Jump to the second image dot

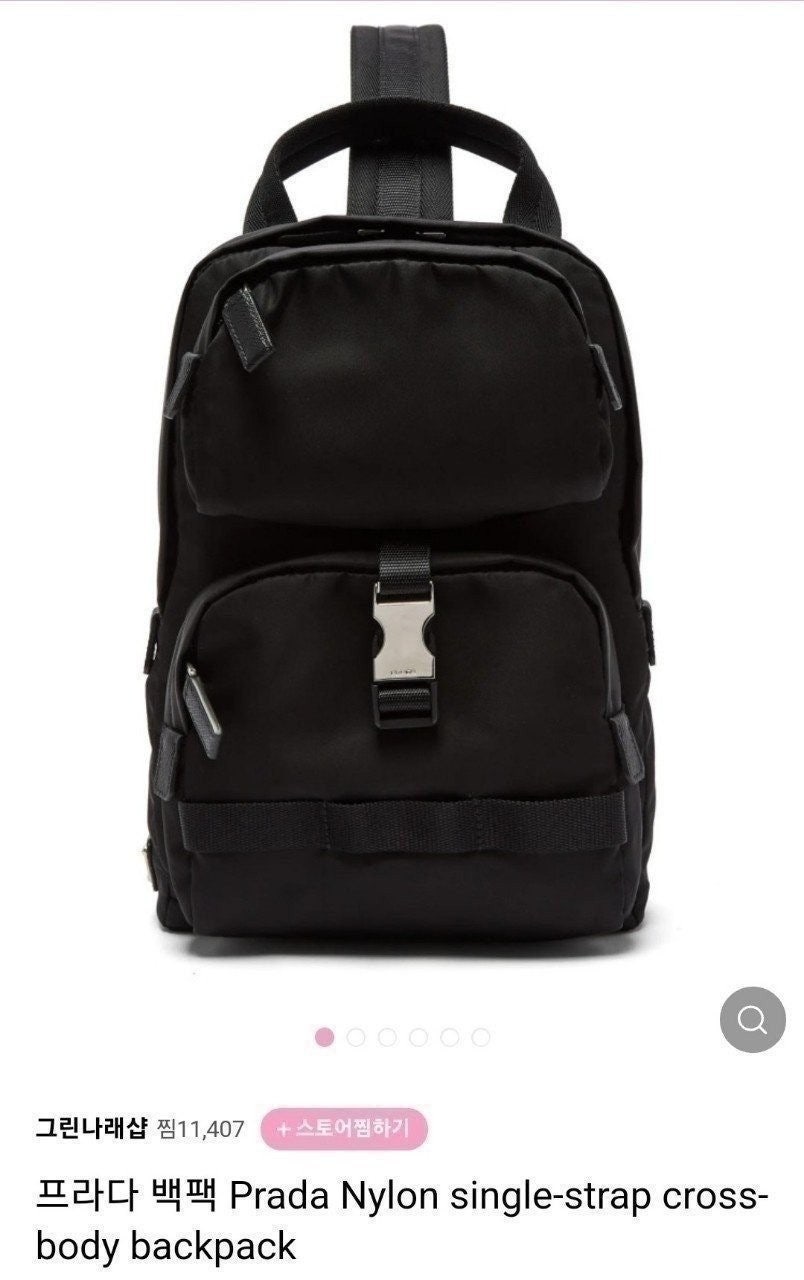[x=356, y=1037]
